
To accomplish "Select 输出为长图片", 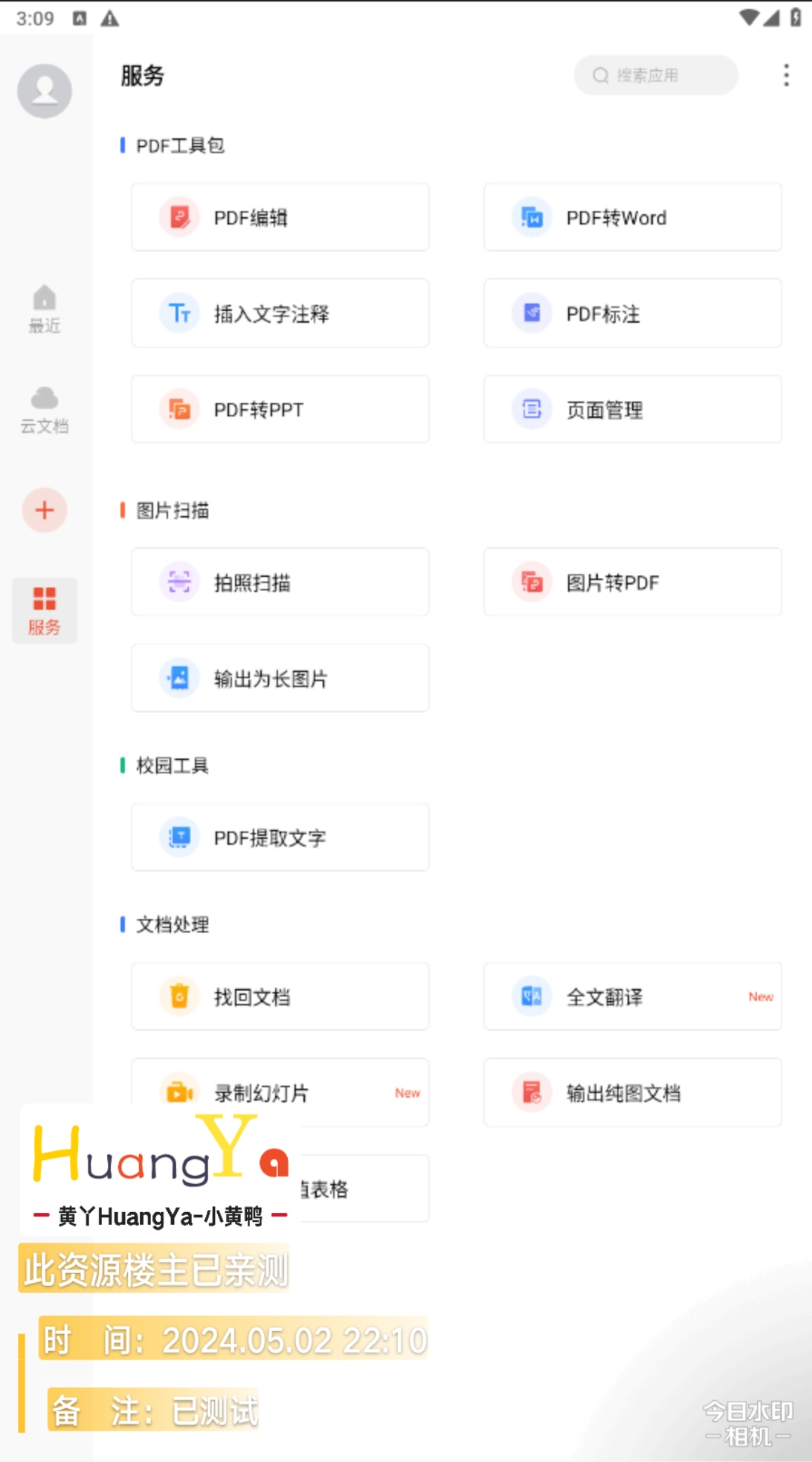I will [280, 678].
